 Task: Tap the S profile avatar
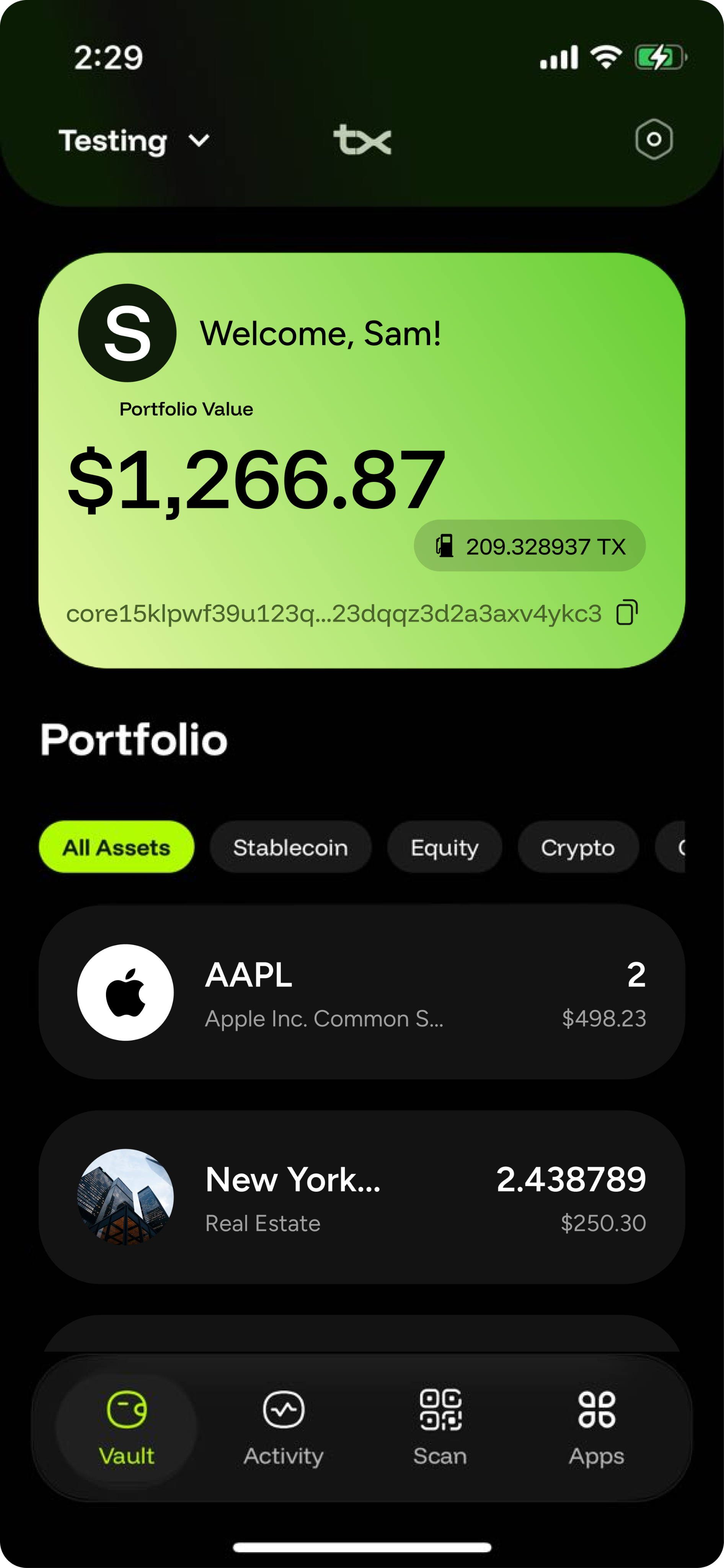pyautogui.click(x=127, y=333)
